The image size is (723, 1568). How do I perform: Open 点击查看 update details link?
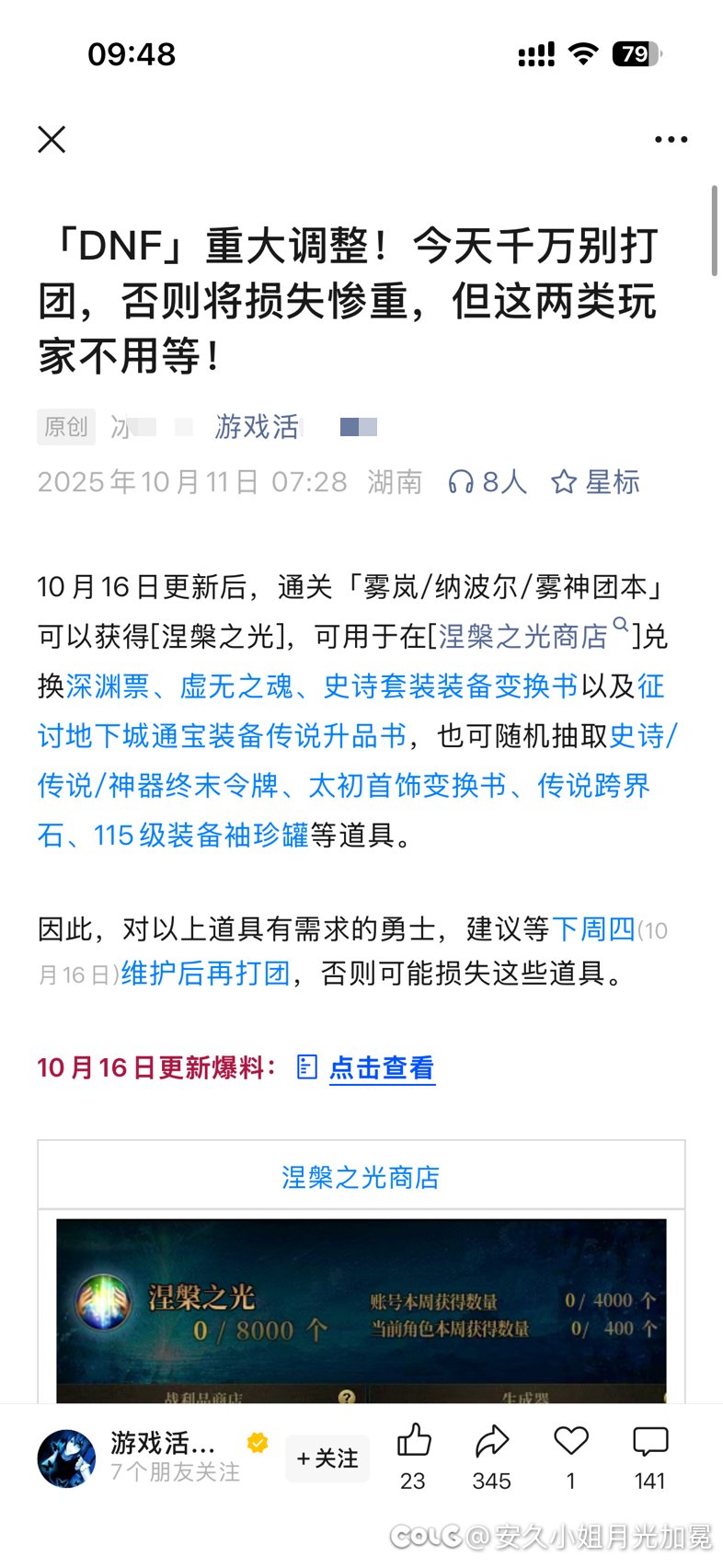tap(381, 1067)
